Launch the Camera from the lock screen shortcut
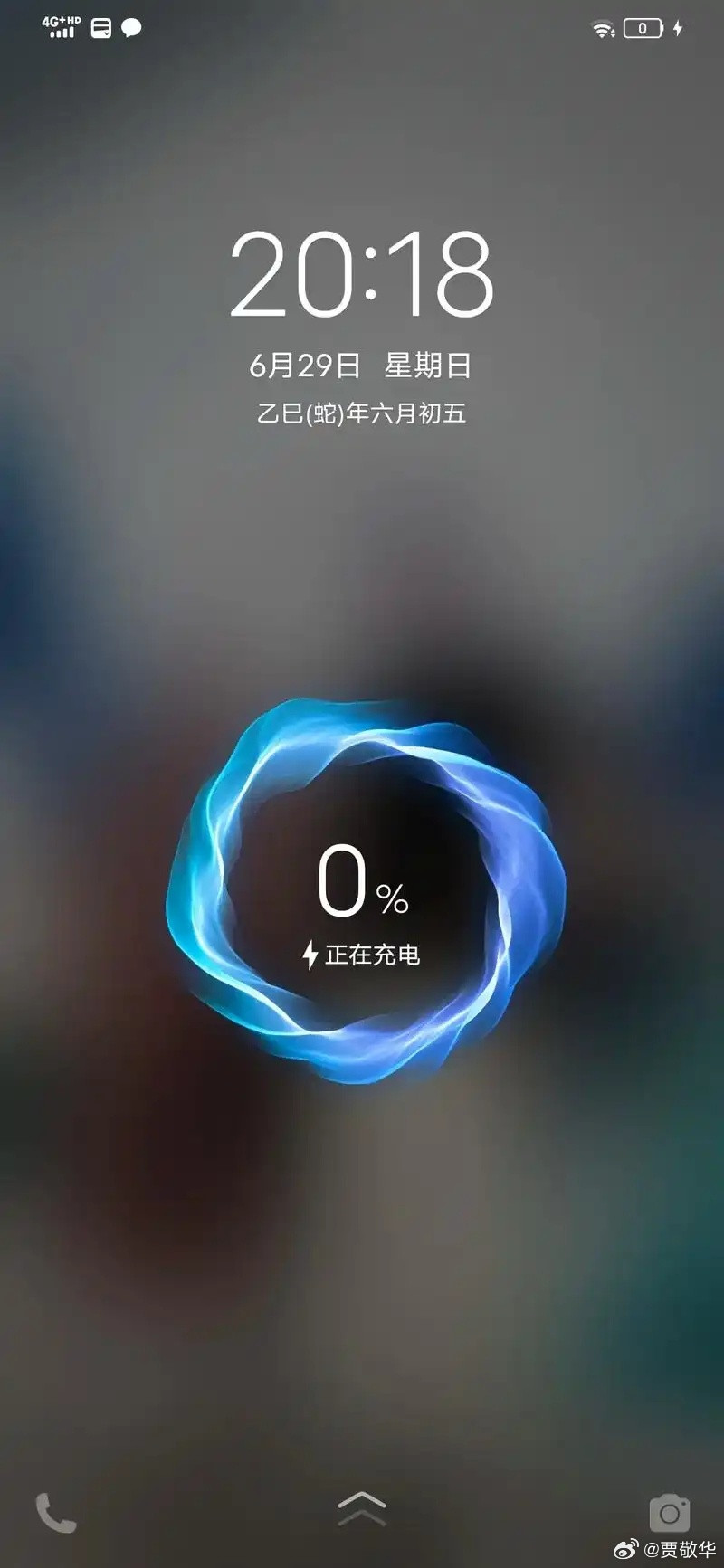Screen dimensions: 724x1568 [x=670, y=1515]
